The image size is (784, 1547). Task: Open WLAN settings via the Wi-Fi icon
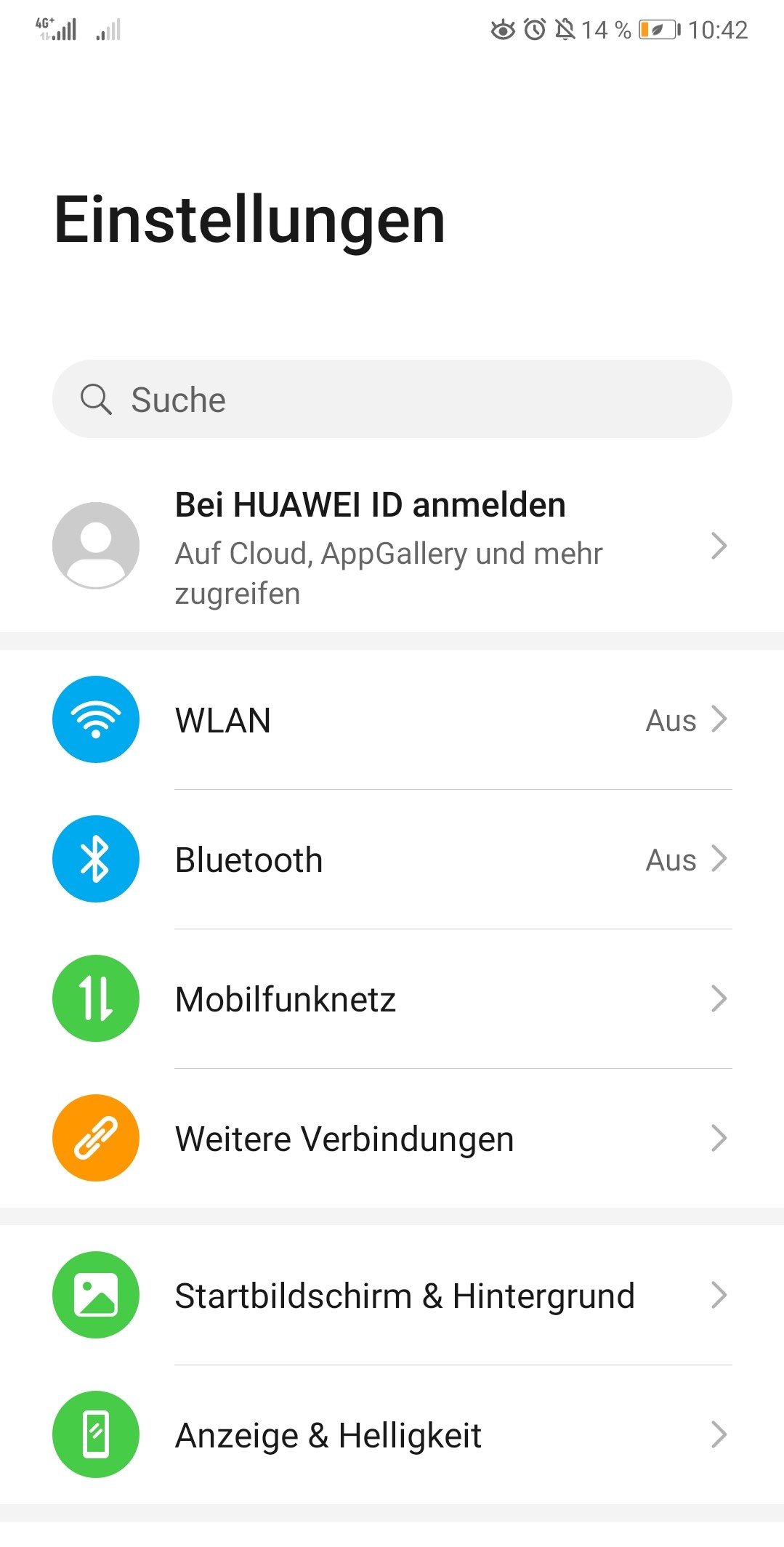point(95,719)
